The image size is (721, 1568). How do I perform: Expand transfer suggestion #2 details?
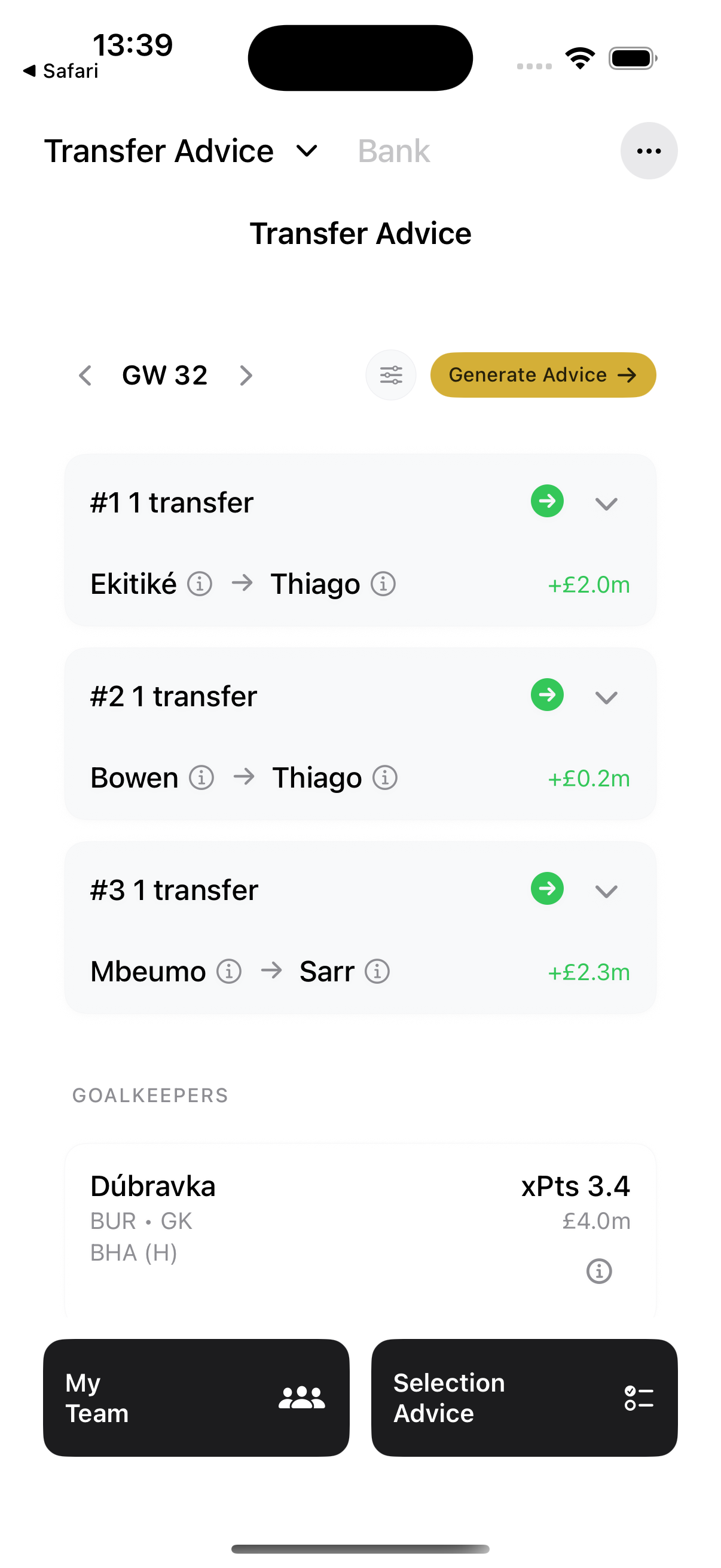[x=606, y=697]
